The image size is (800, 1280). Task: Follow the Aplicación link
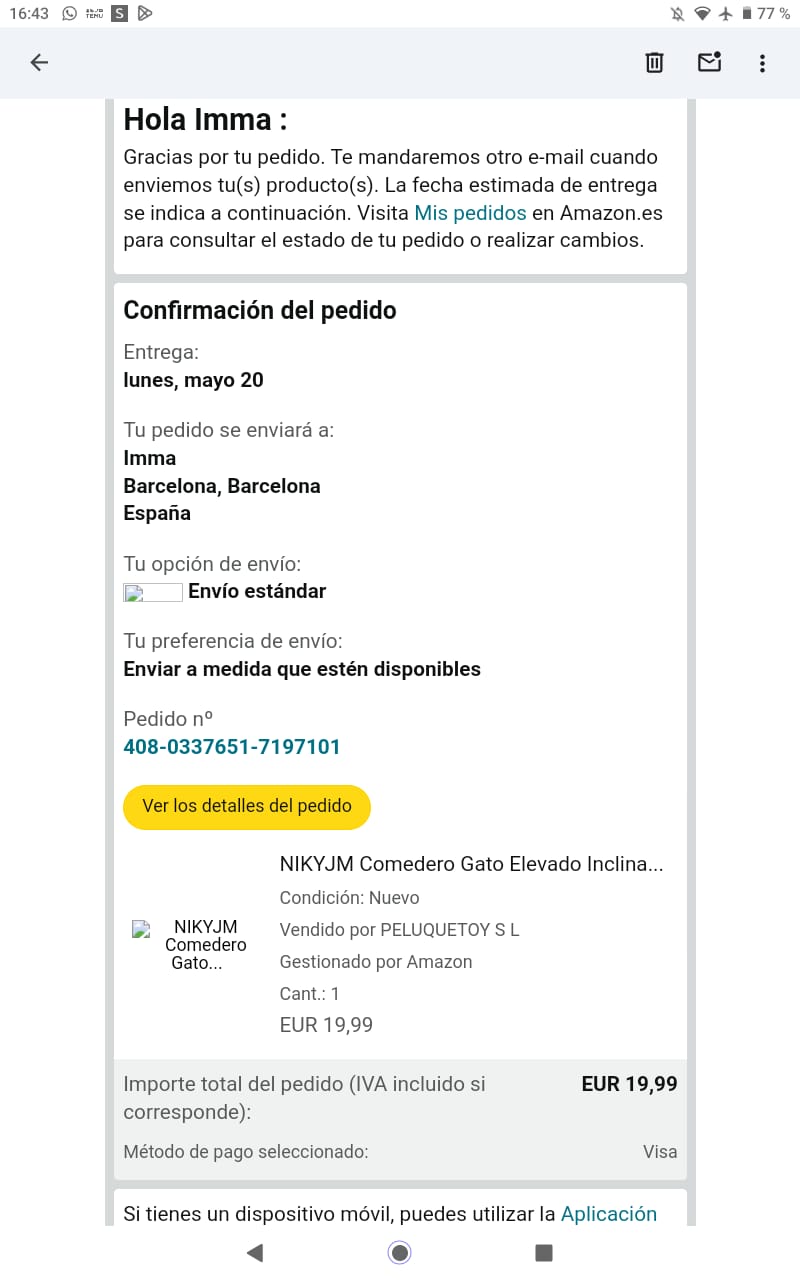608,1214
